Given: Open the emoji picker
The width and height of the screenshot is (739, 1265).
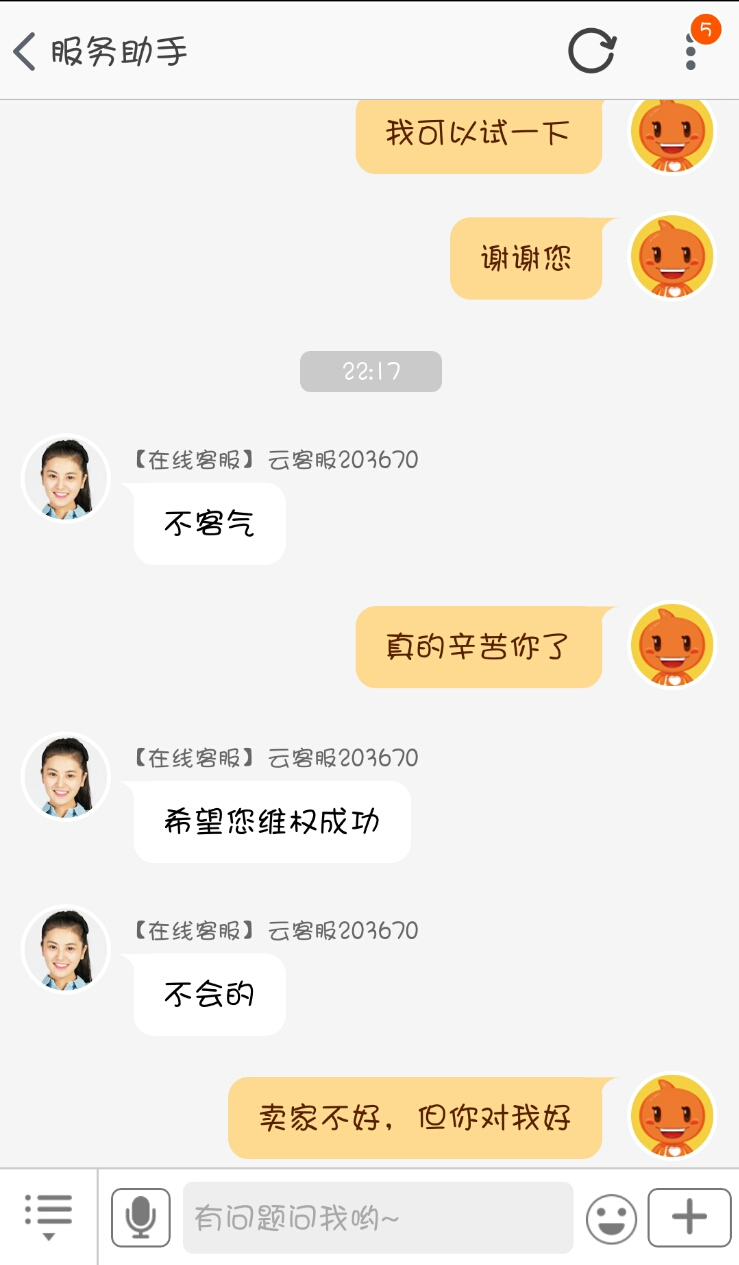Looking at the screenshot, I should pyautogui.click(x=611, y=1218).
